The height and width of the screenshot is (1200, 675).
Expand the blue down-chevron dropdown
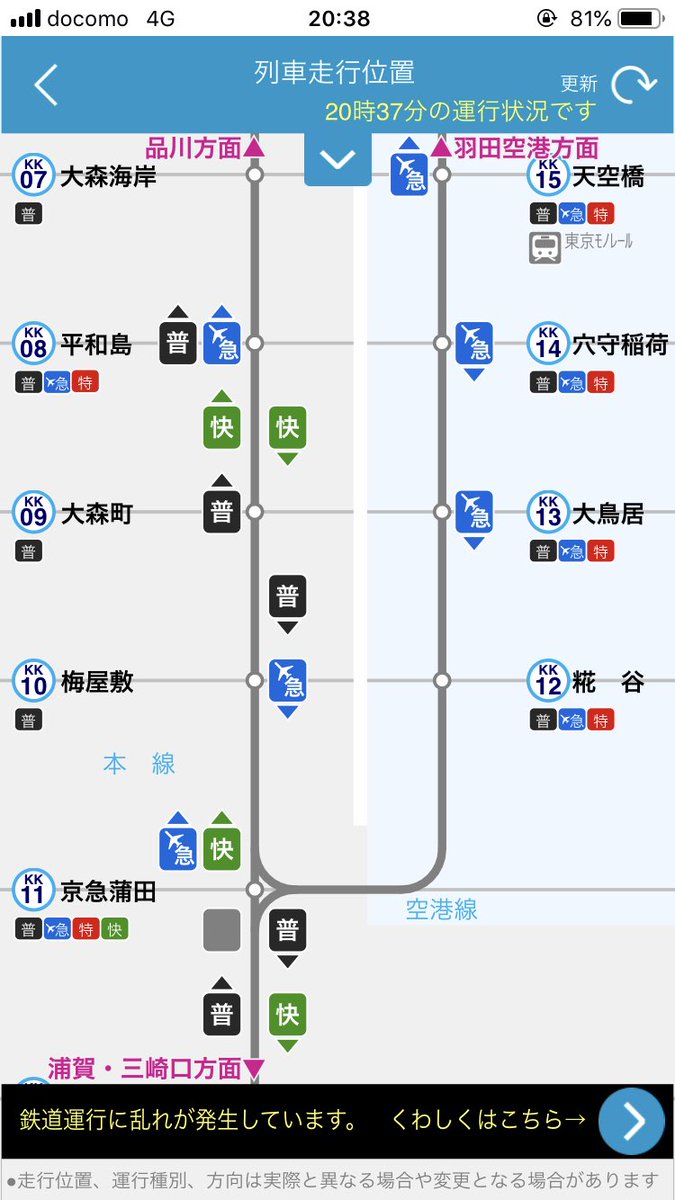point(337,159)
